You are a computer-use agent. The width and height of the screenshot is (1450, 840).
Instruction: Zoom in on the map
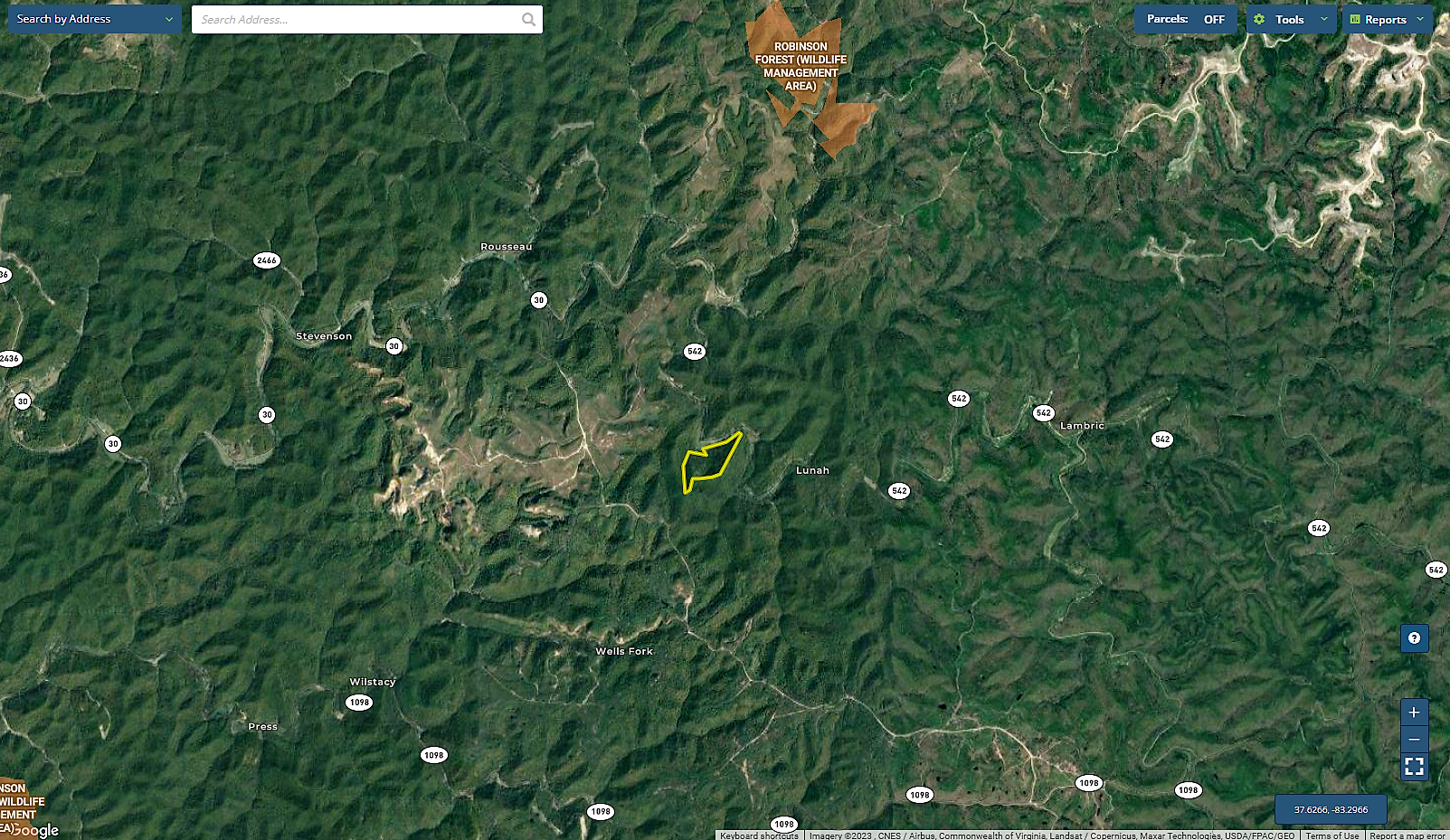pos(1414,712)
